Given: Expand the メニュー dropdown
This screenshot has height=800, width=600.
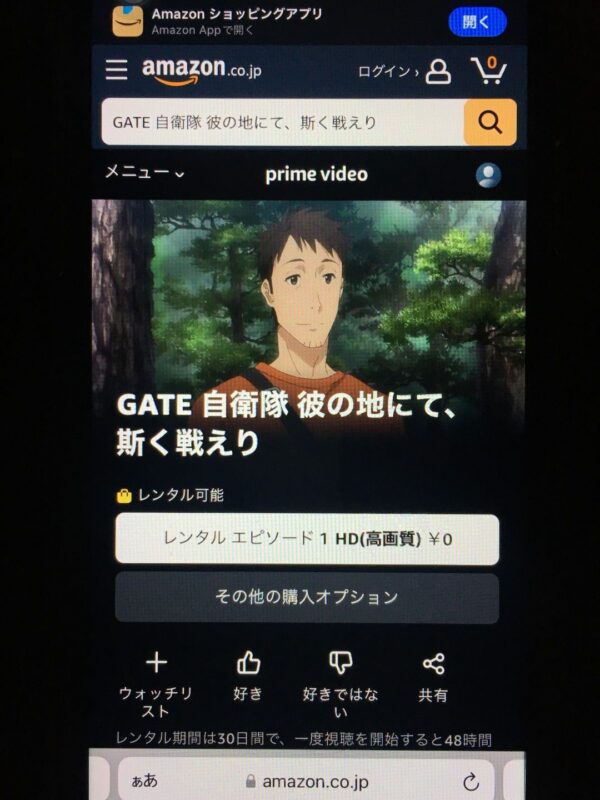Looking at the screenshot, I should coord(145,173).
